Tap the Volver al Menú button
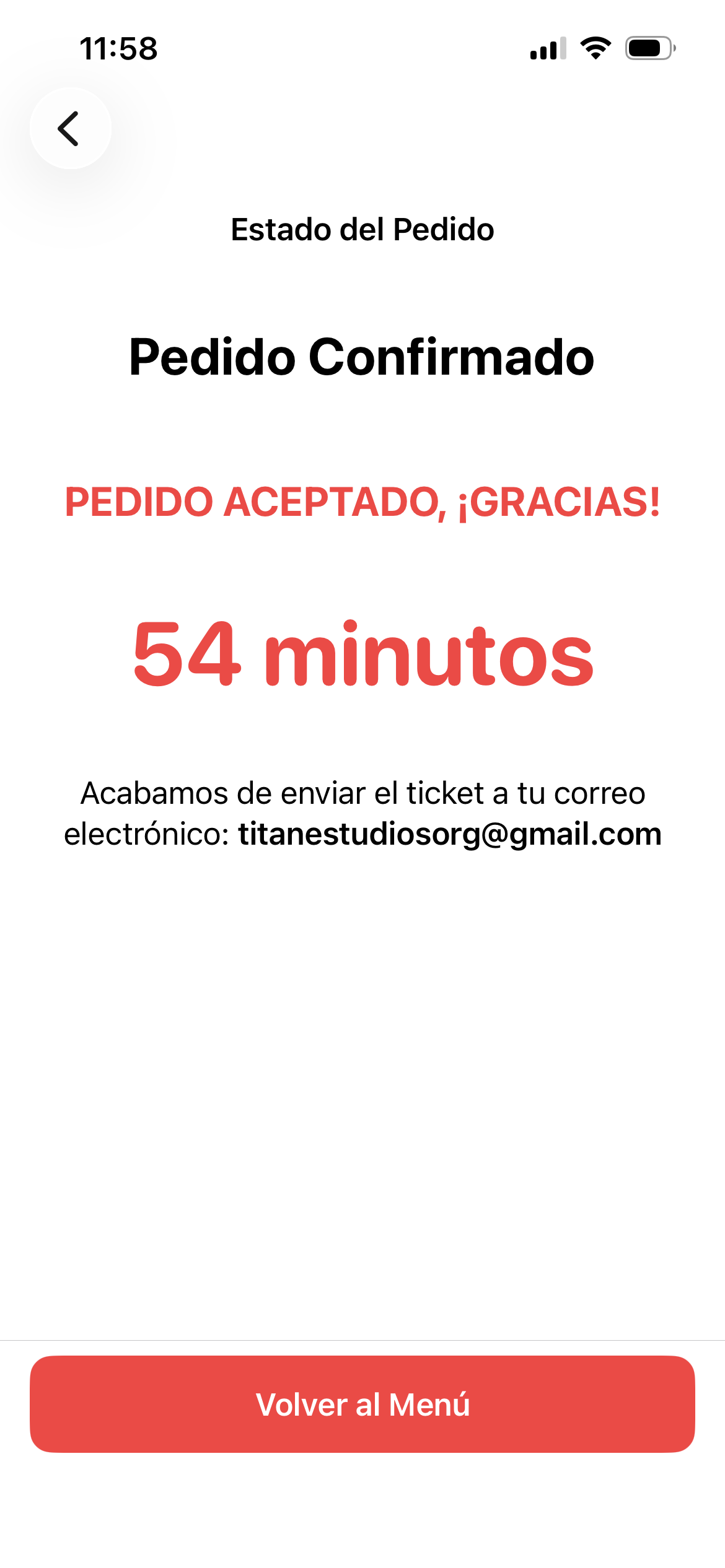 click(x=362, y=1404)
